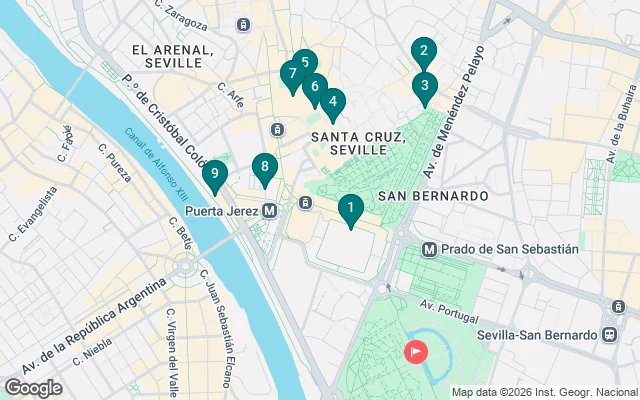Image resolution: width=640 pixels, height=400 pixels.
Task: Select the Puerta Jerez metro station icon
Action: coord(269,211)
